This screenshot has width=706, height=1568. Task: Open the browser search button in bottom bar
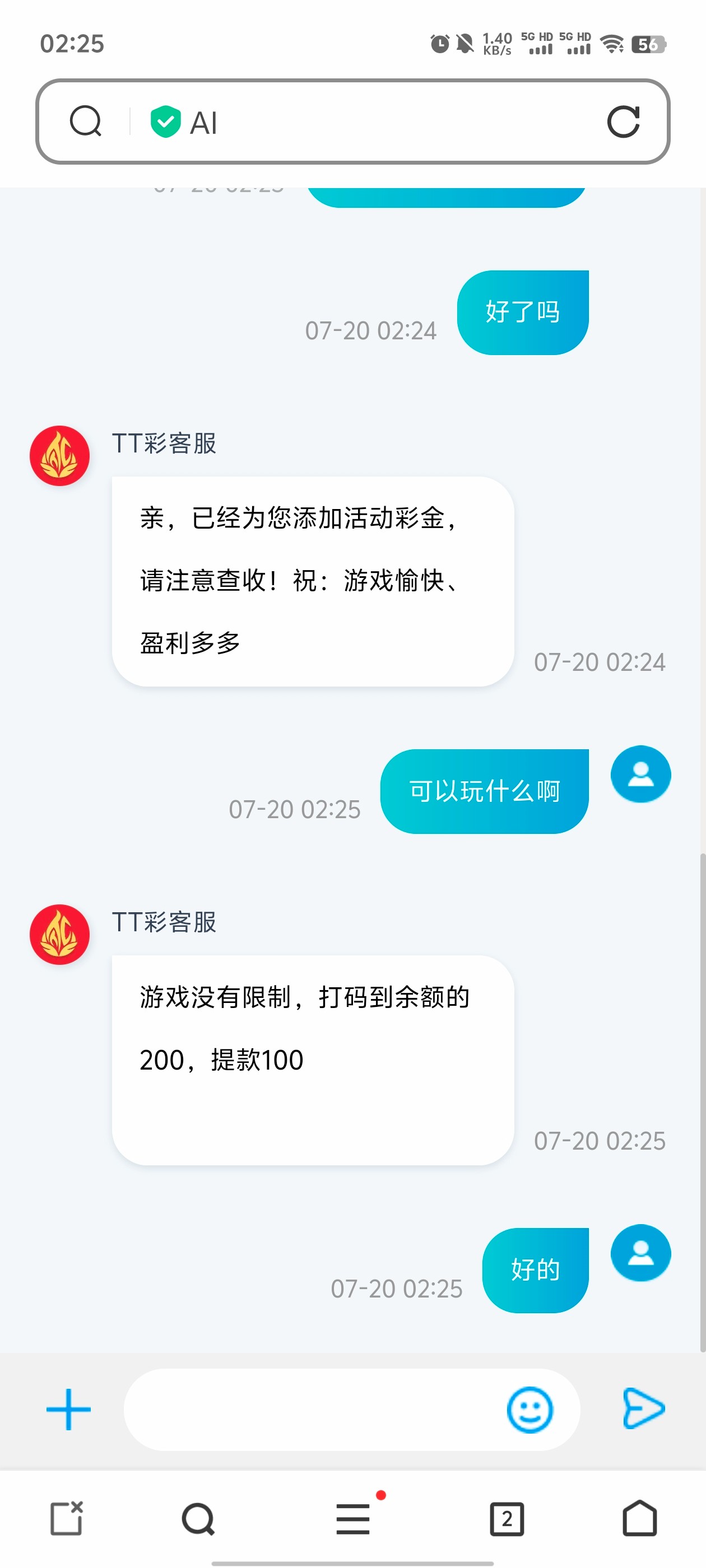(x=198, y=1519)
